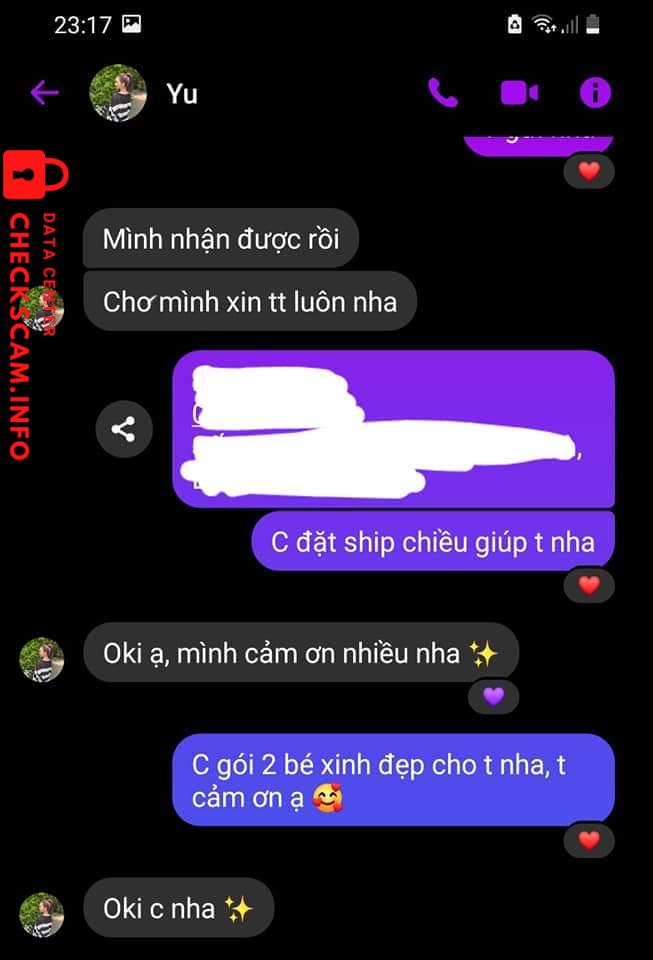Start a voice call with Yu
The image size is (653, 960).
tap(442, 93)
